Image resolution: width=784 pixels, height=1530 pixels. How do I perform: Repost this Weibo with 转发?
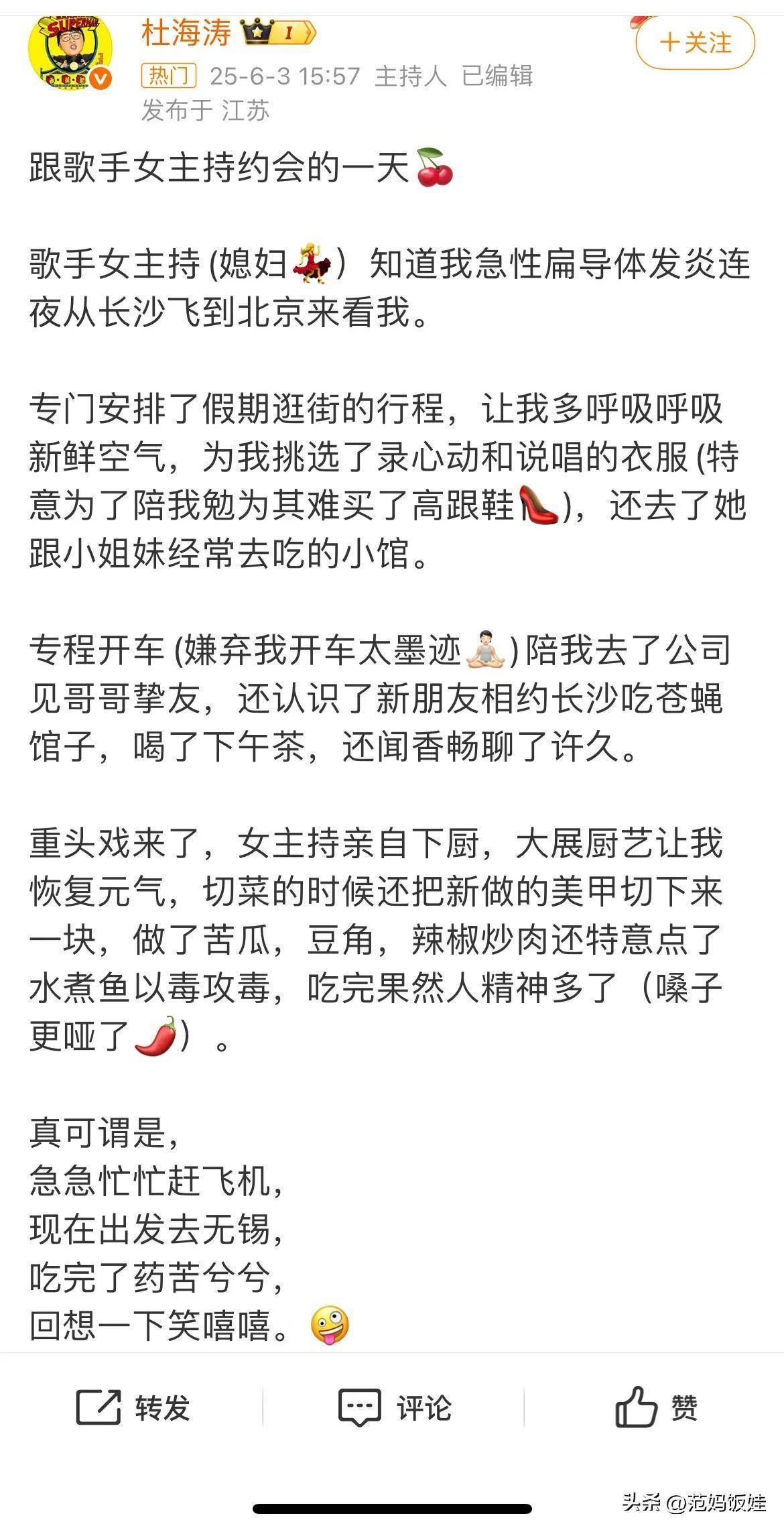tap(132, 1407)
